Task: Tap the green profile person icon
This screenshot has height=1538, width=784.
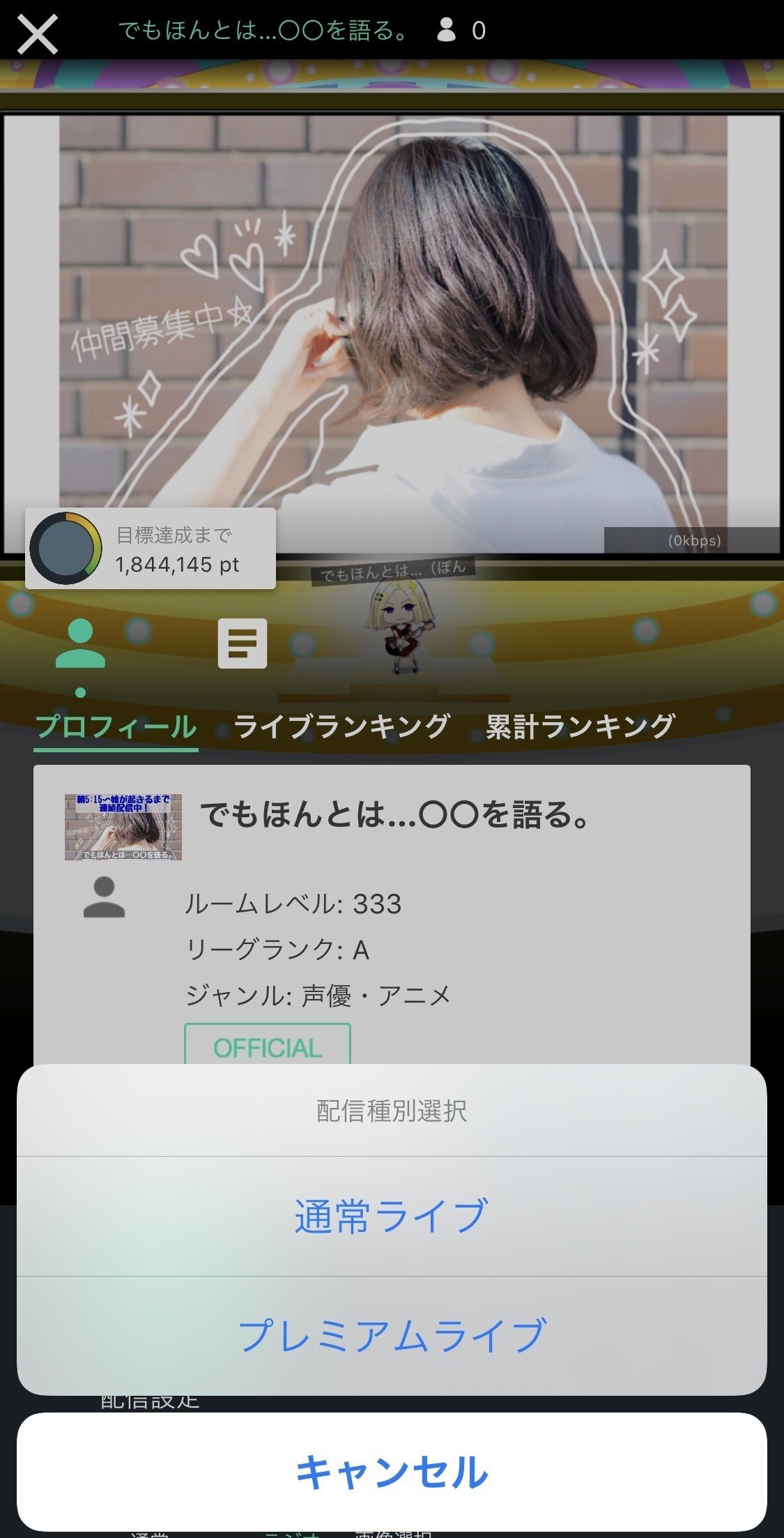Action: tap(81, 644)
